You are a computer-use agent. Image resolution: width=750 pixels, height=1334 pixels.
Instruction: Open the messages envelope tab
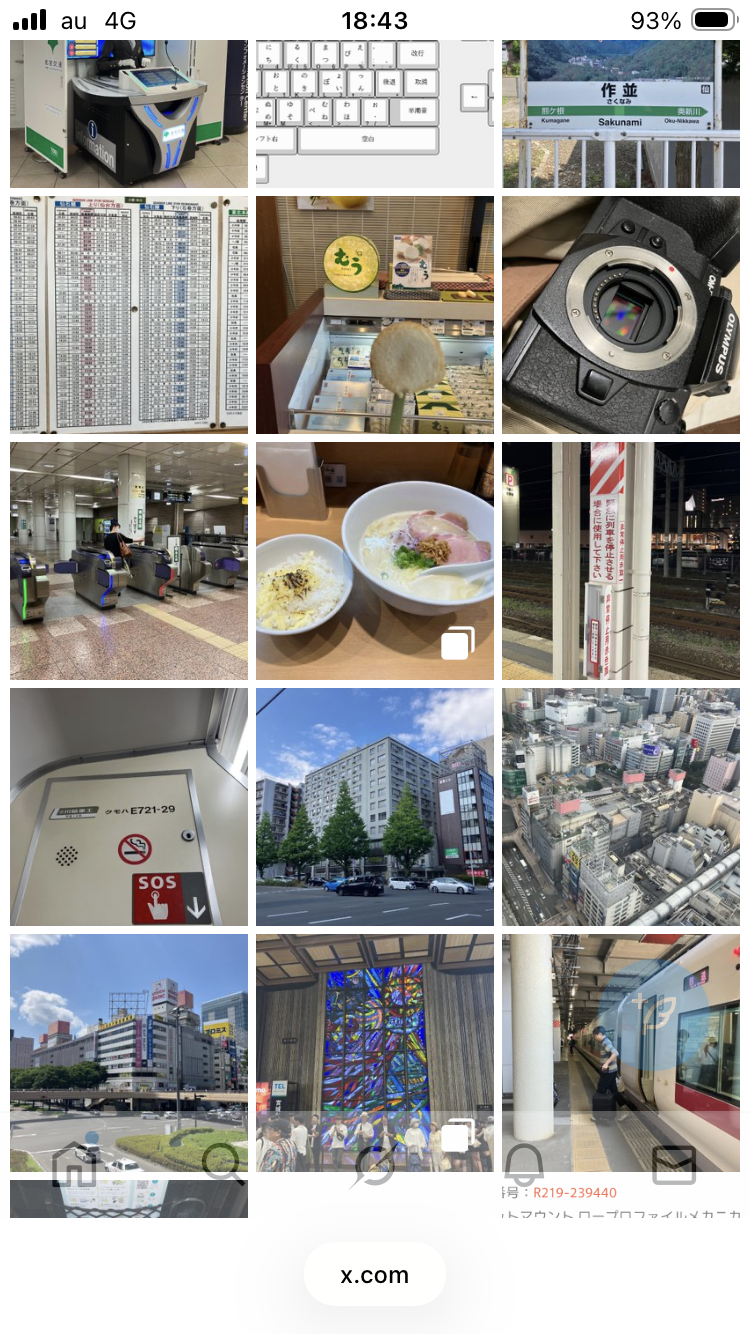coord(673,1166)
